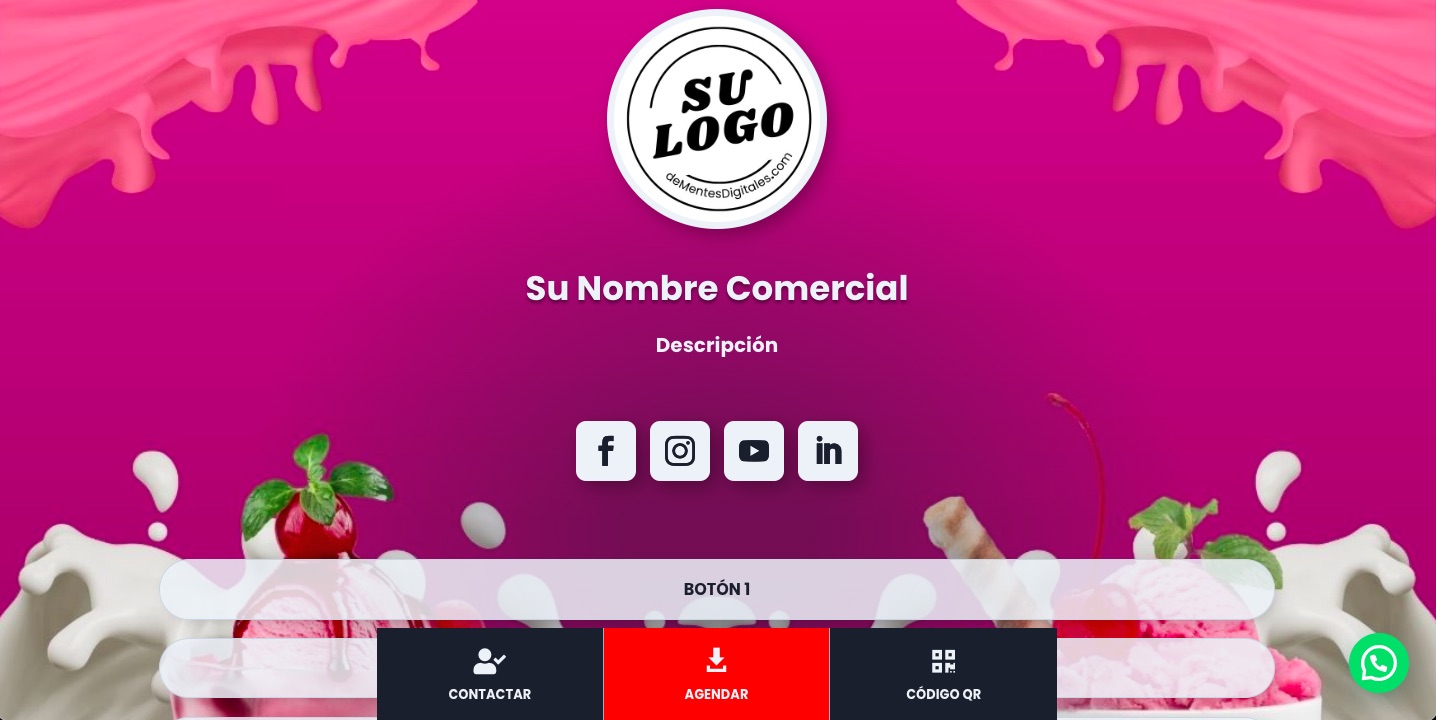Show the Código QR
1436x720 pixels.
point(943,674)
